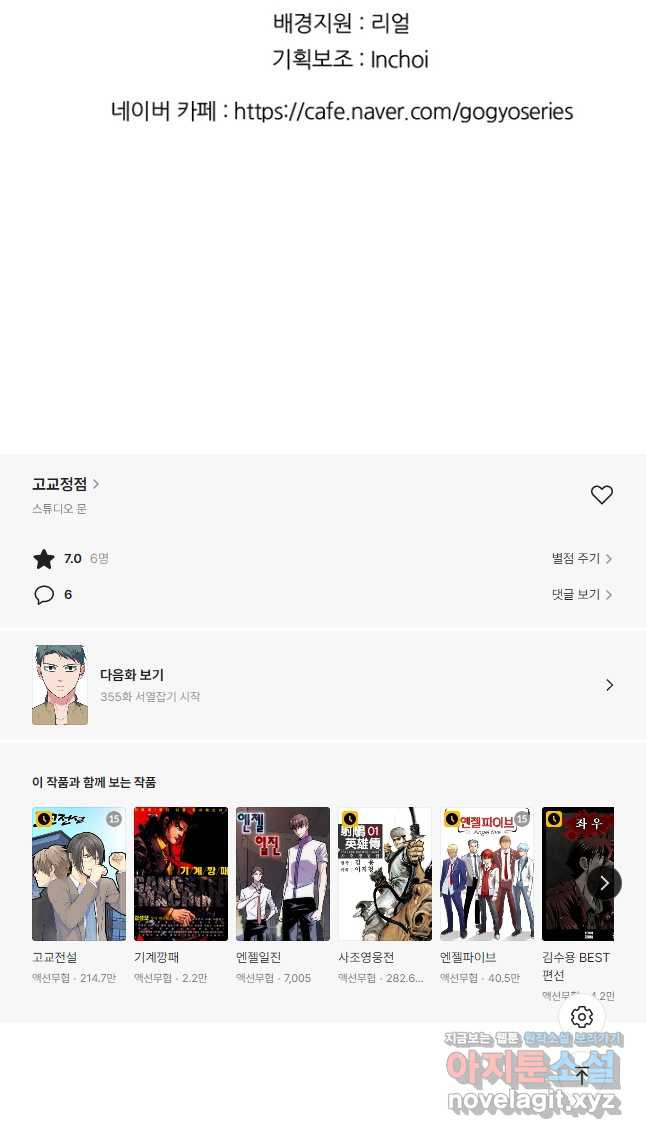This screenshot has width=646, height=1139.
Task: Open the 엔젤일진 webtoon card
Action: coord(283,874)
